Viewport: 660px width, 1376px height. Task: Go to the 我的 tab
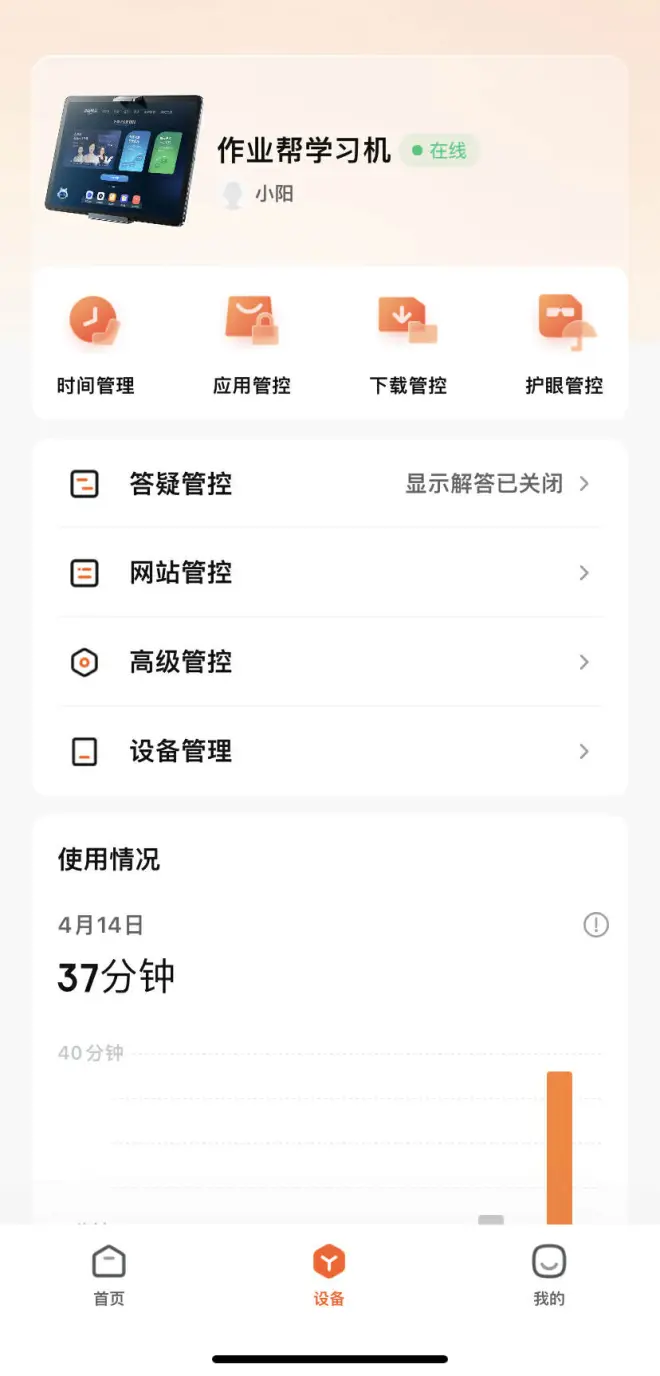coord(549,1275)
